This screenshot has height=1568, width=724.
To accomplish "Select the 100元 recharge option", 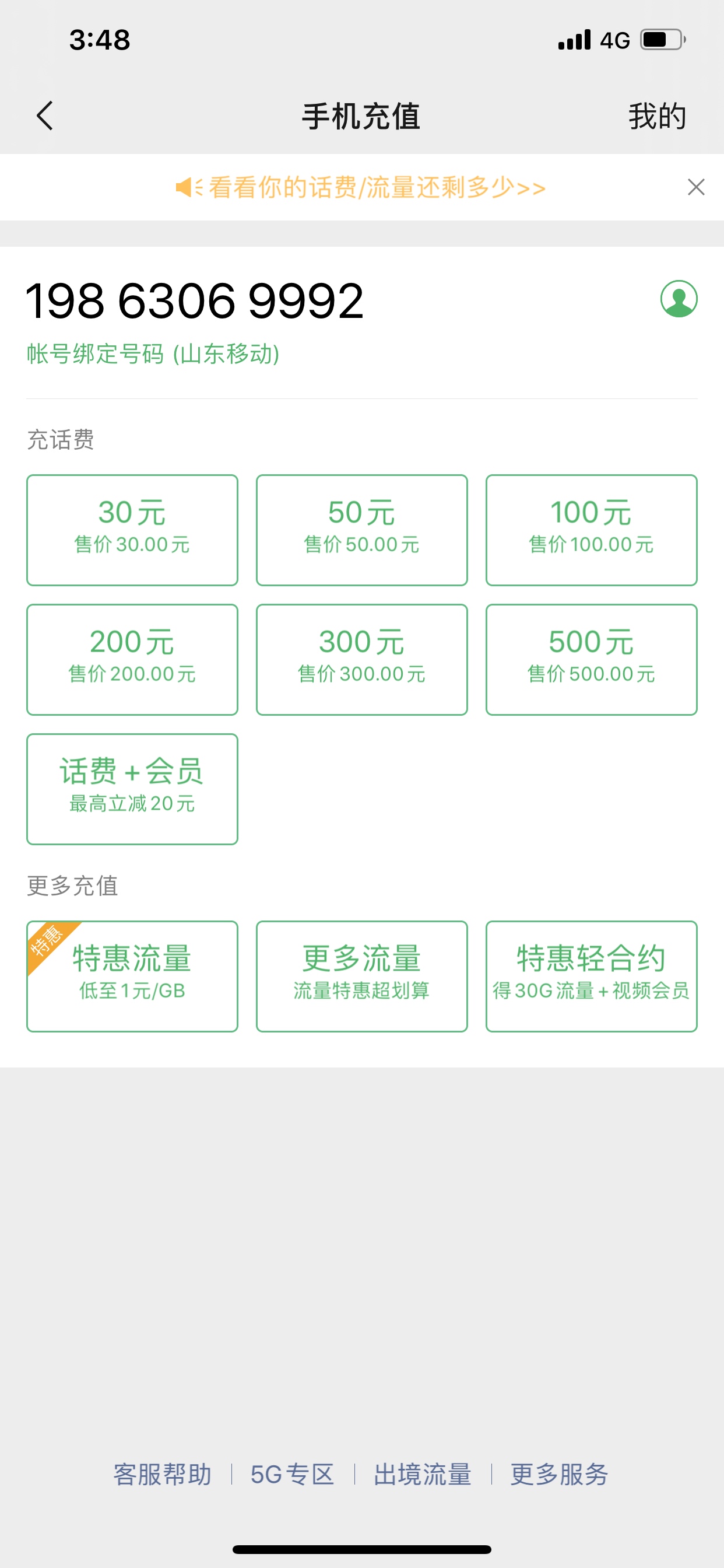I will 591,530.
